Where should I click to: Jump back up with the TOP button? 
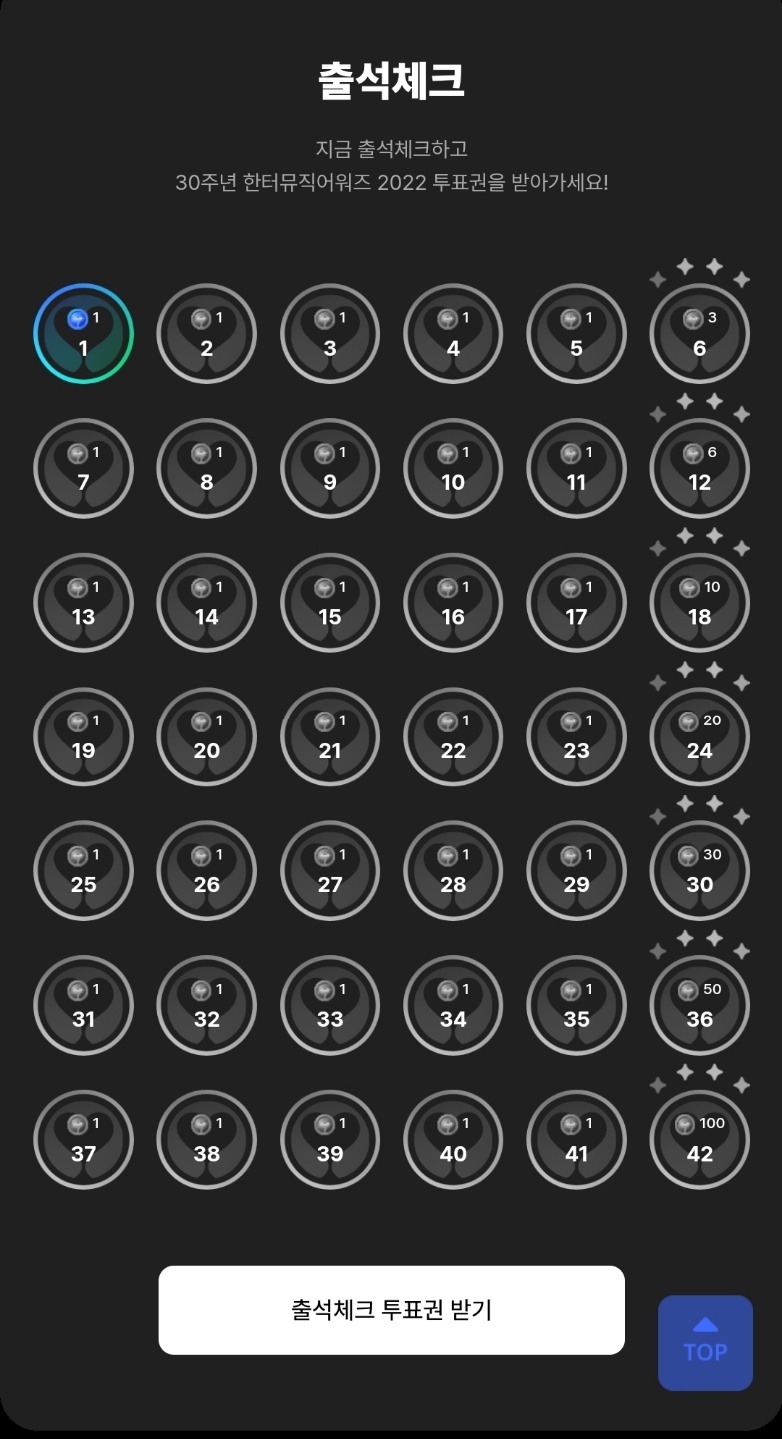705,1343
